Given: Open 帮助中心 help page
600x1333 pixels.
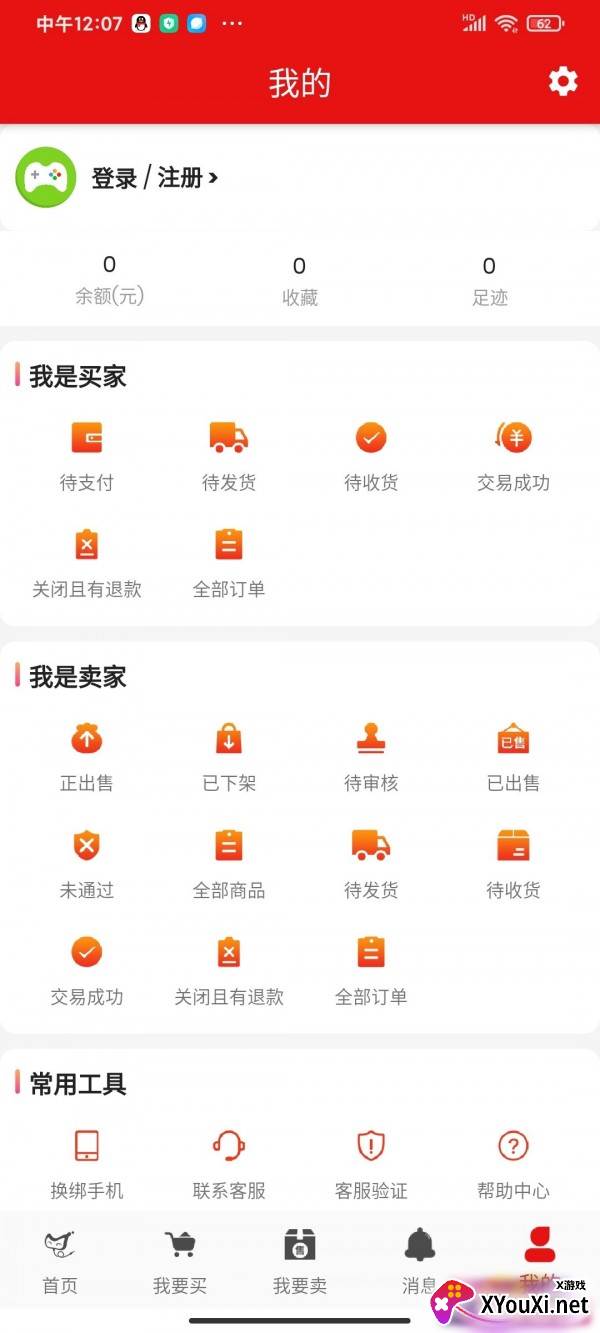Looking at the screenshot, I should click(513, 1163).
